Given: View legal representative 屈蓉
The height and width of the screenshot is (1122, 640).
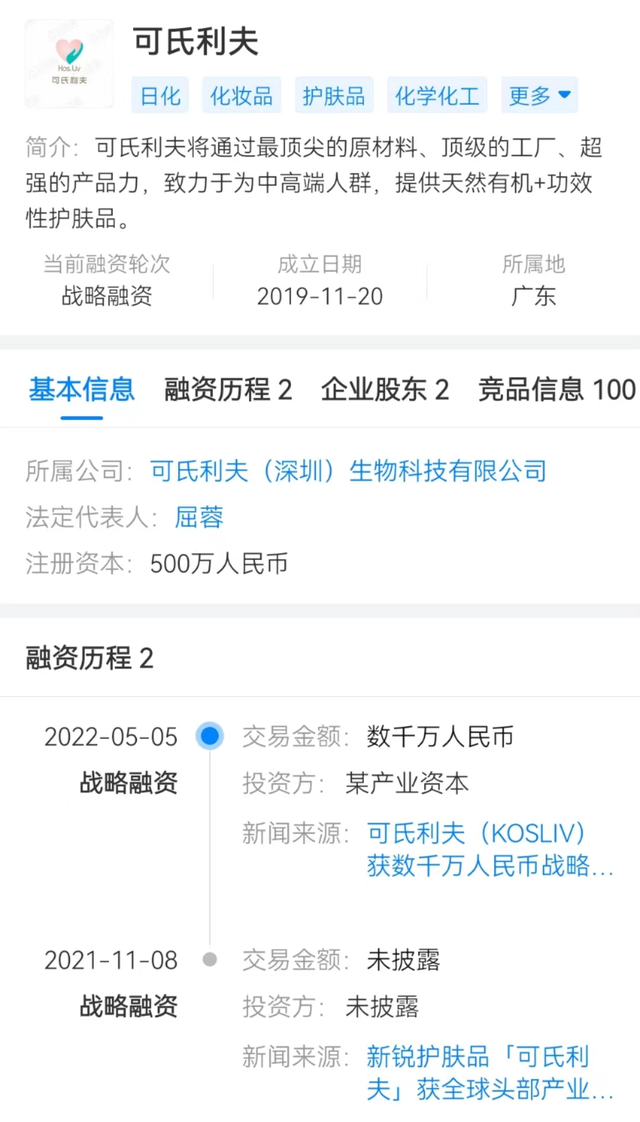Looking at the screenshot, I should [x=199, y=517].
